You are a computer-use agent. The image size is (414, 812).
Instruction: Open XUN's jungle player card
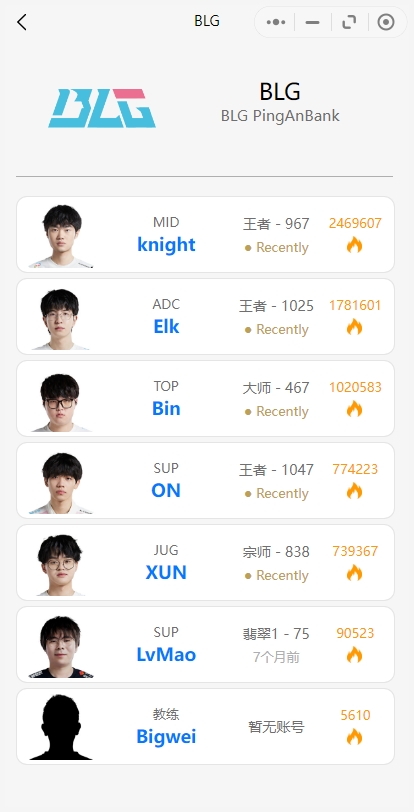(205, 562)
